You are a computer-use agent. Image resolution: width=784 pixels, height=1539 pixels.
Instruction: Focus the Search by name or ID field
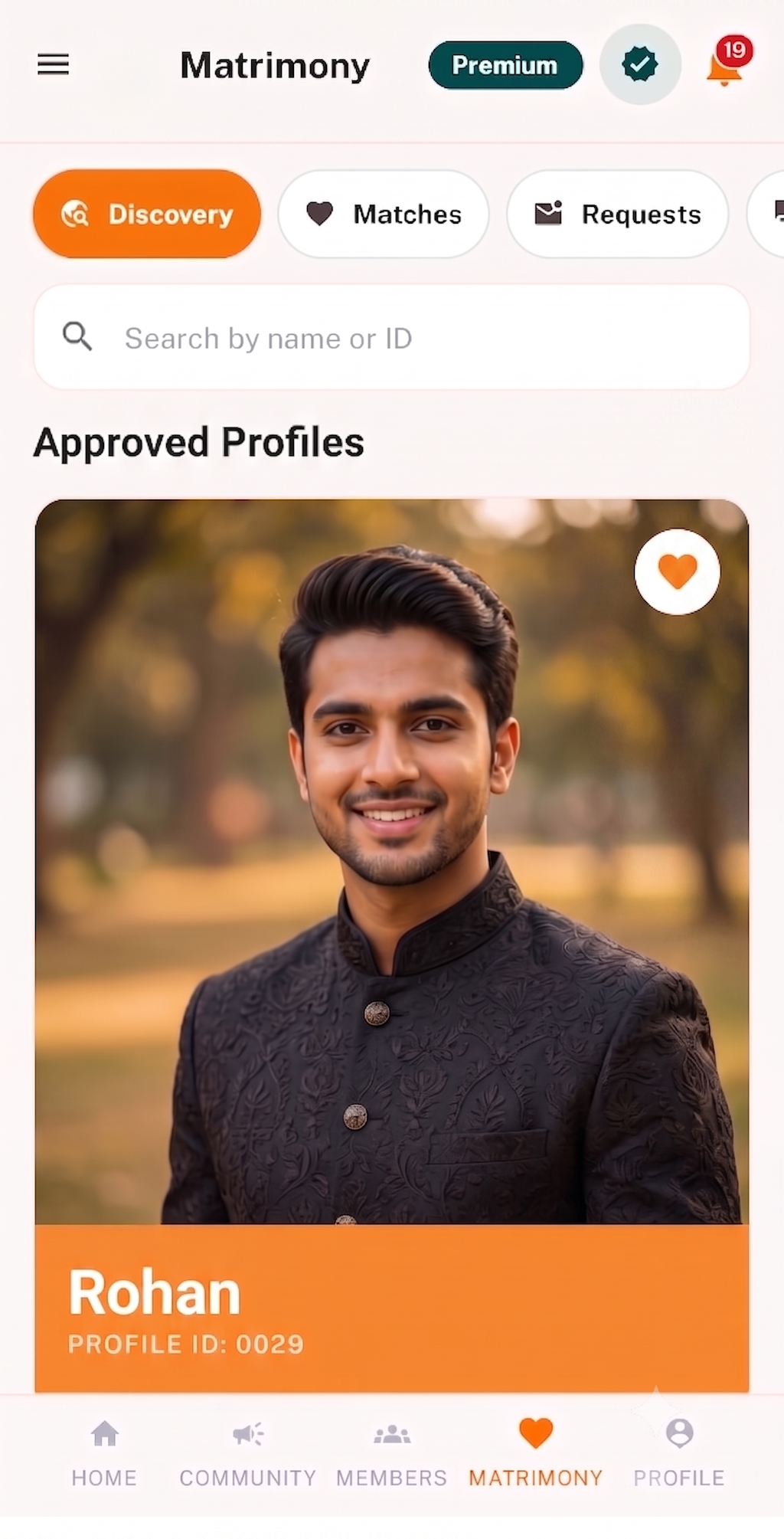pyautogui.click(x=392, y=337)
